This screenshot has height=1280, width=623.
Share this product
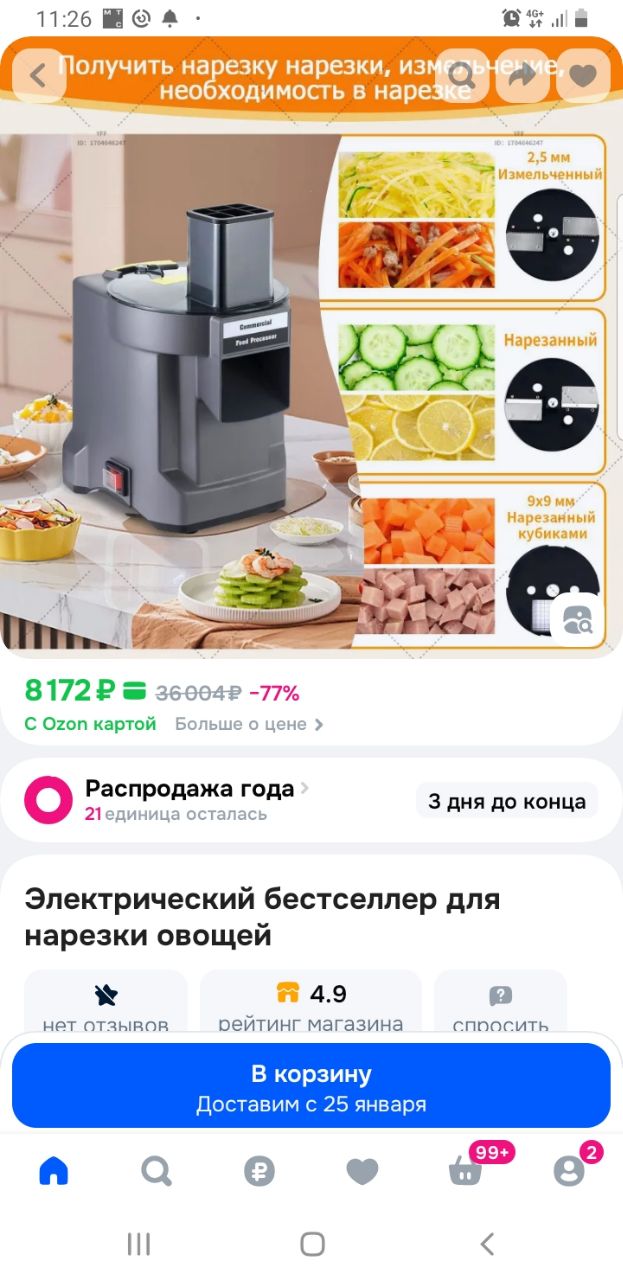tap(522, 76)
